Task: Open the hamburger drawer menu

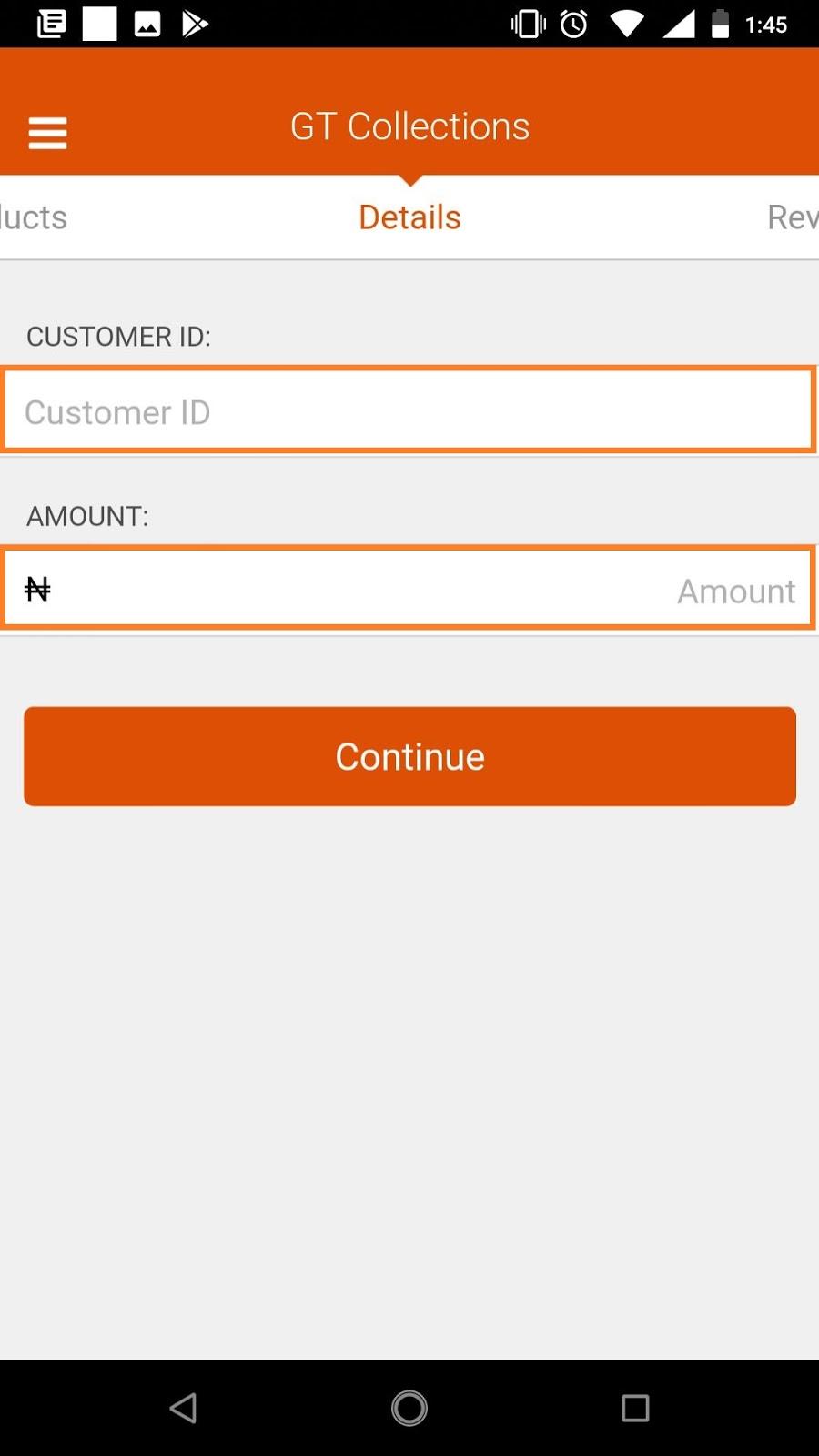Action: (48, 133)
